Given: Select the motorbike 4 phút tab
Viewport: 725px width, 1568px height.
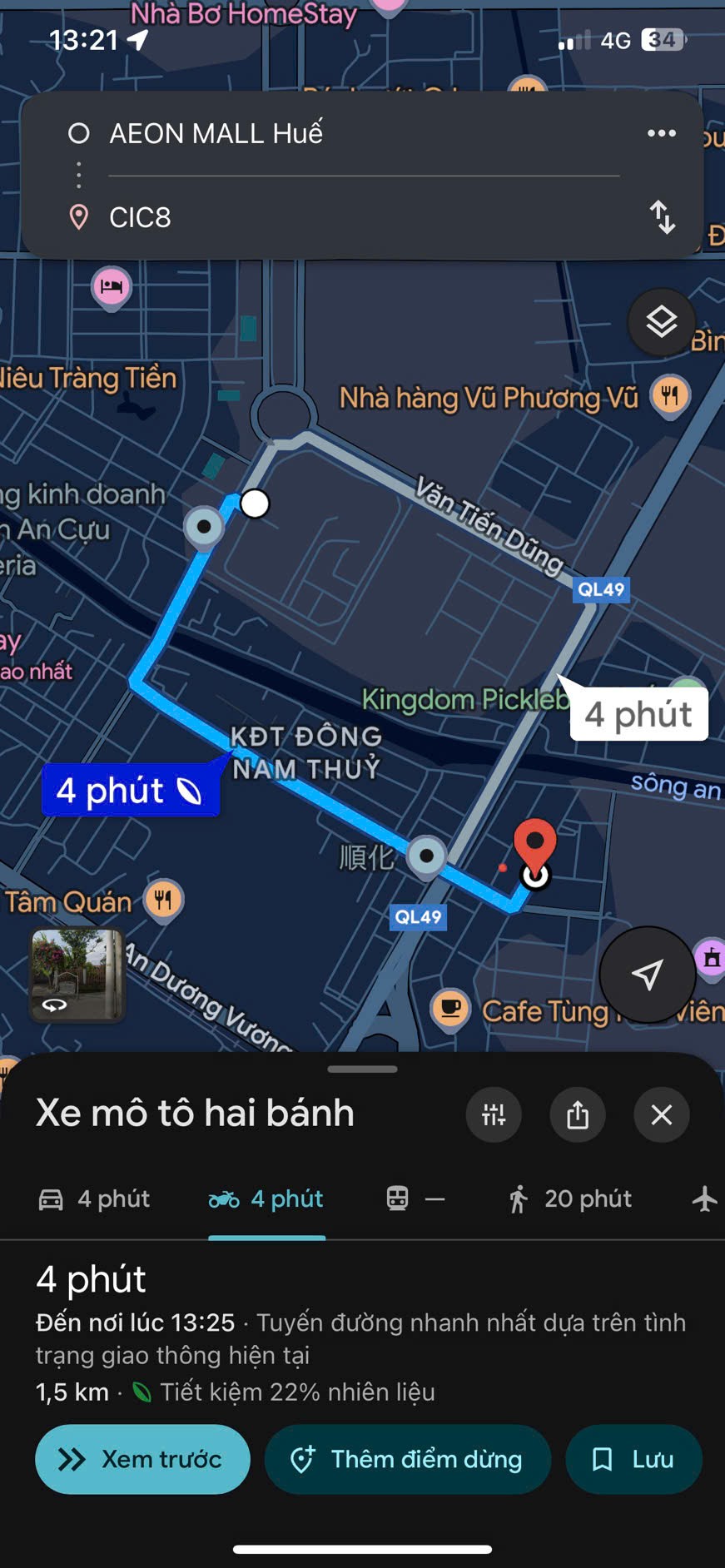Looking at the screenshot, I should 266,1198.
